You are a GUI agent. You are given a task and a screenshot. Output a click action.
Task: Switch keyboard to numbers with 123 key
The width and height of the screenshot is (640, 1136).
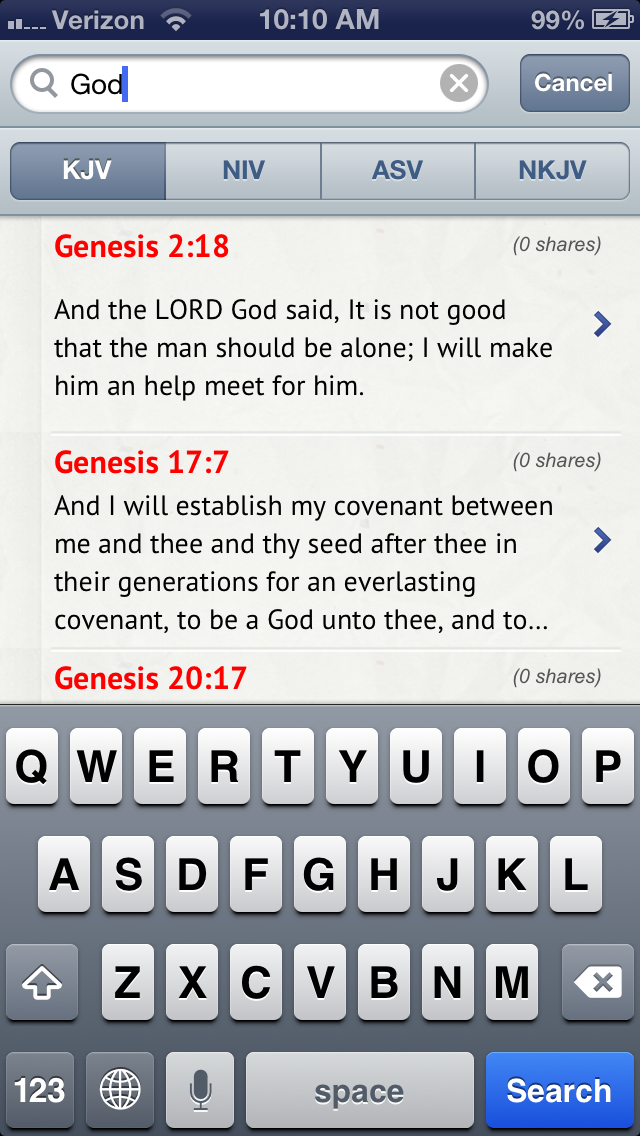[40, 1090]
